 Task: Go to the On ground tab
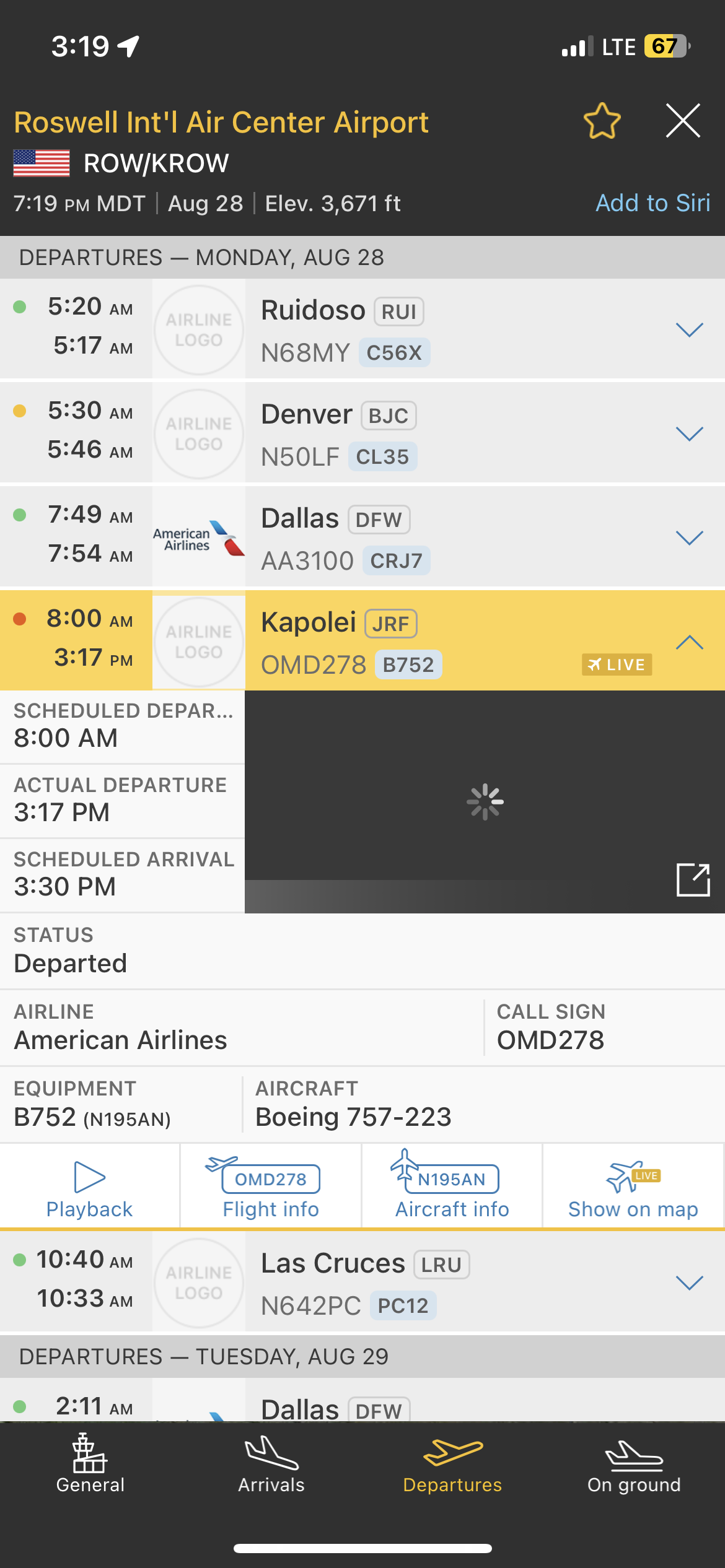(x=634, y=1465)
